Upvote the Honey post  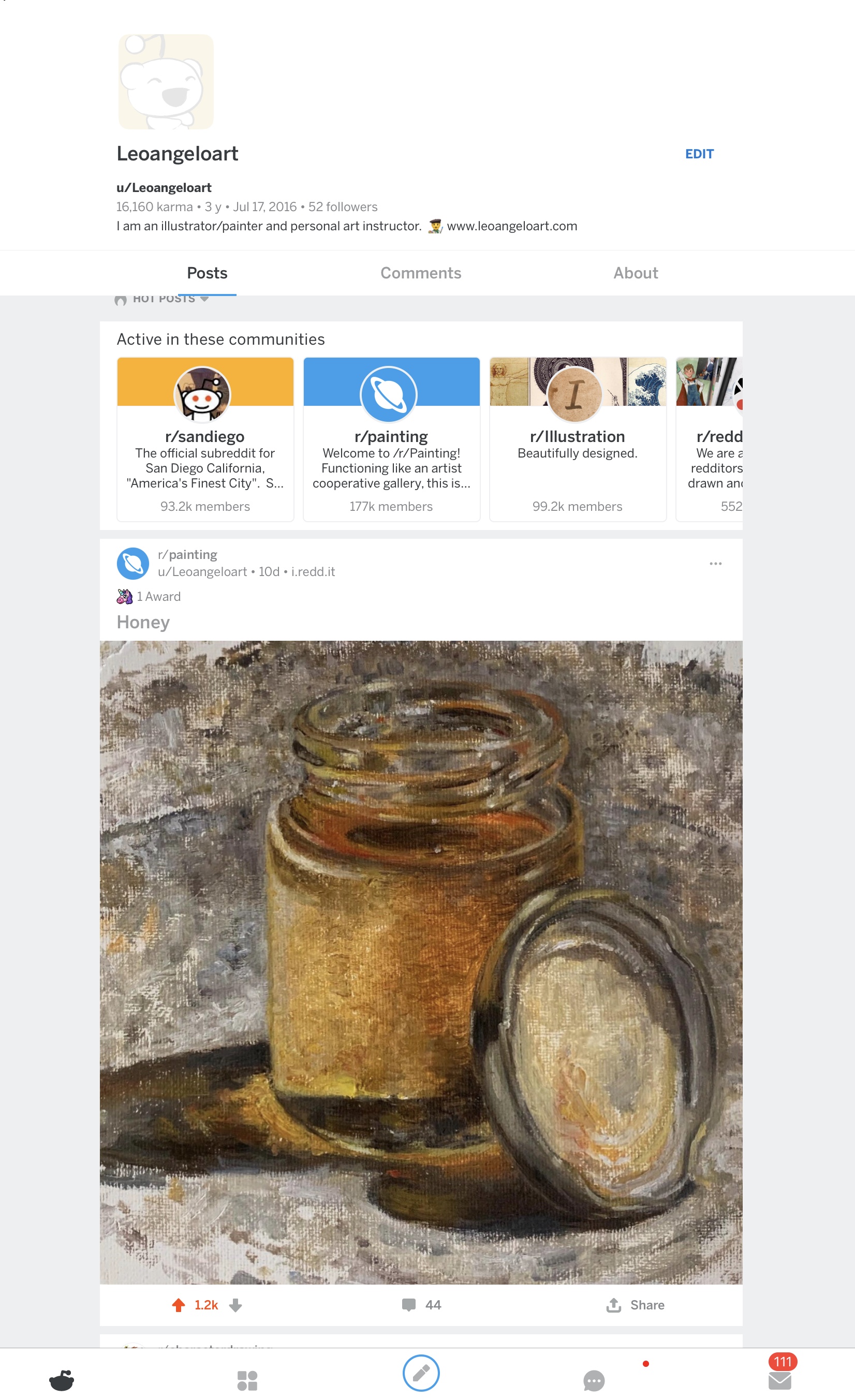point(179,1305)
